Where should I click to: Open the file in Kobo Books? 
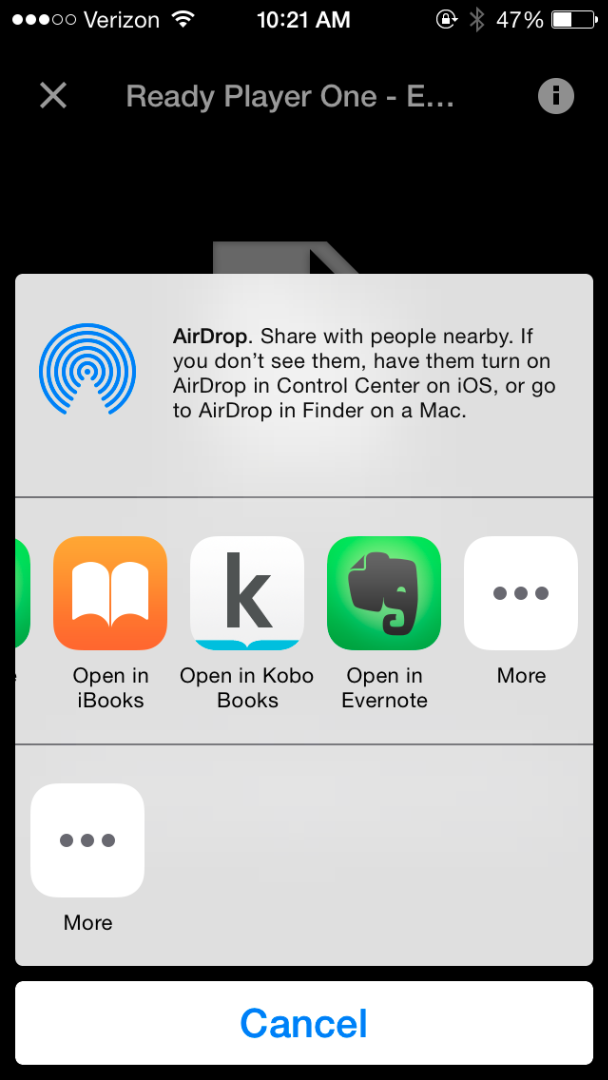click(x=247, y=593)
